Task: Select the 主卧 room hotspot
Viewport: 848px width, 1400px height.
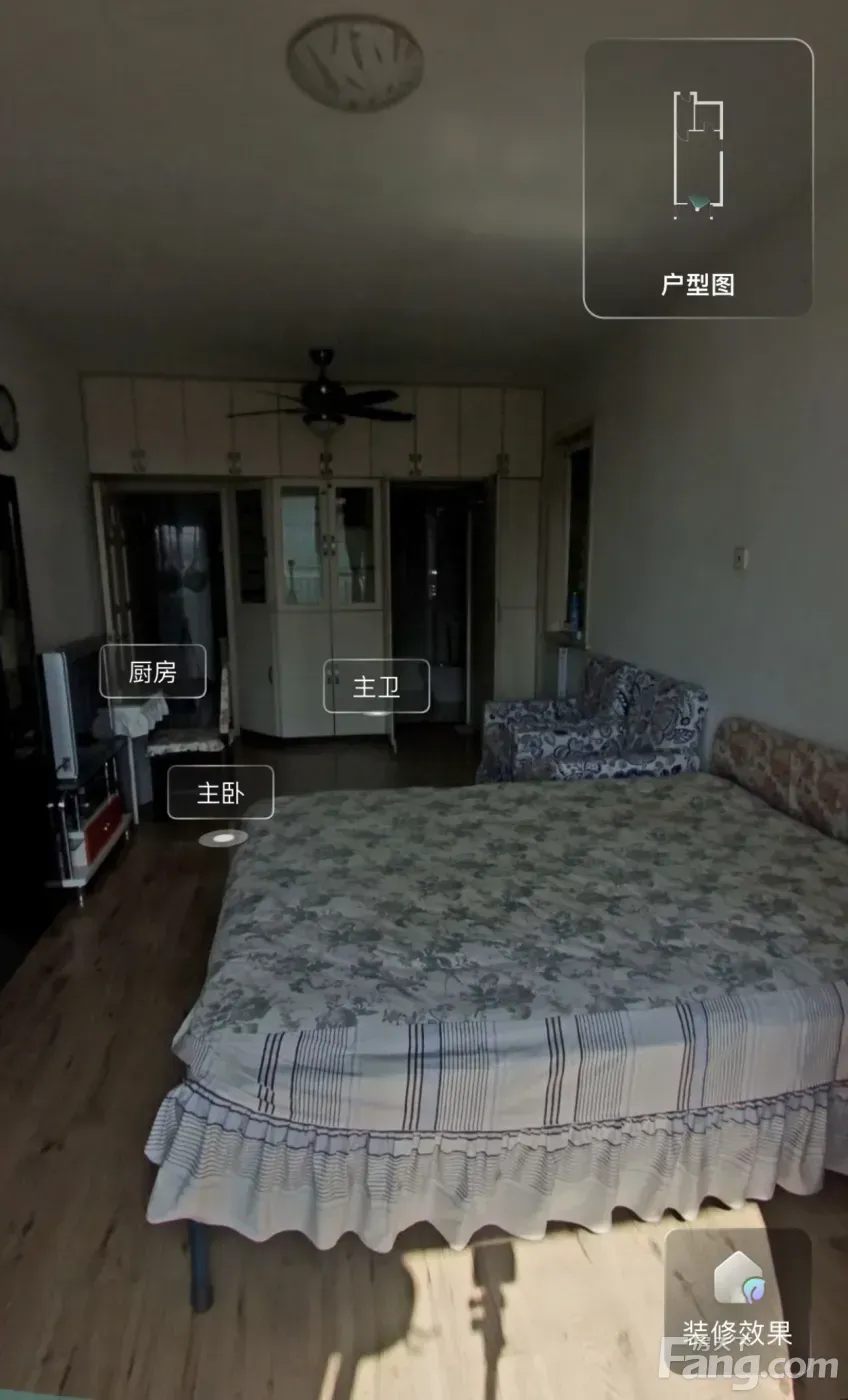Action: 220,792
